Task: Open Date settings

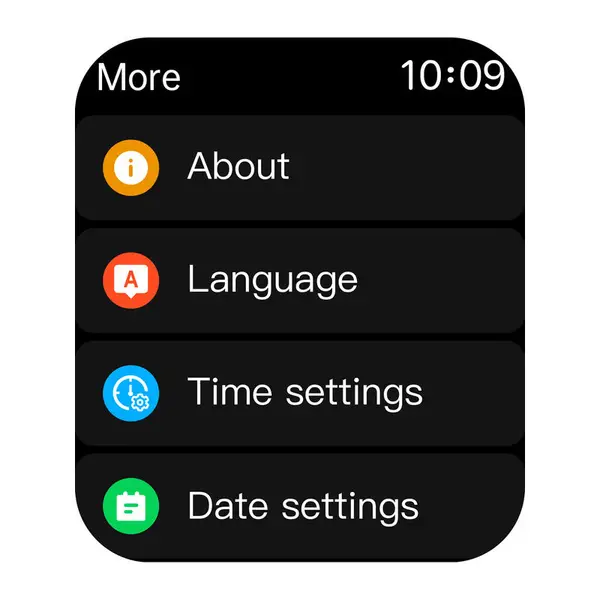Action: pyautogui.click(x=300, y=505)
